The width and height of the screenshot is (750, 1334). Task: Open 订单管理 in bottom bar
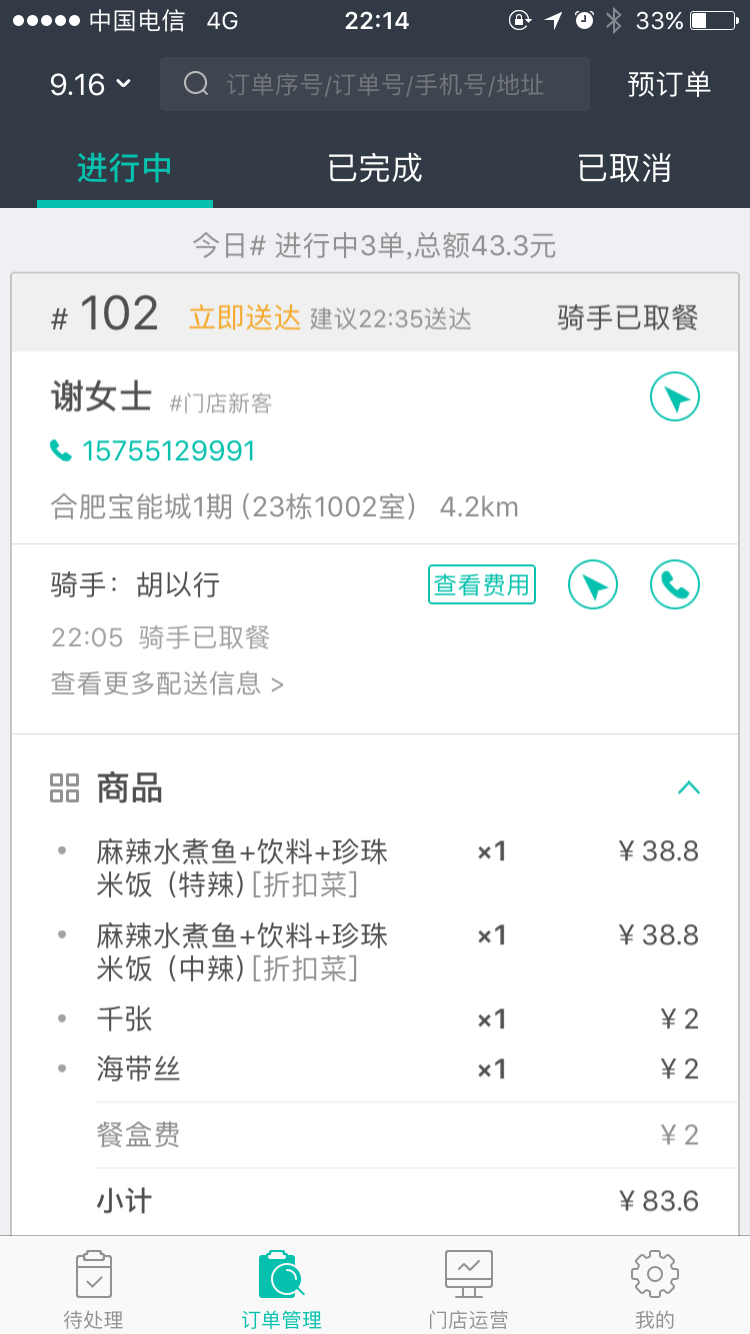pyautogui.click(x=281, y=1288)
